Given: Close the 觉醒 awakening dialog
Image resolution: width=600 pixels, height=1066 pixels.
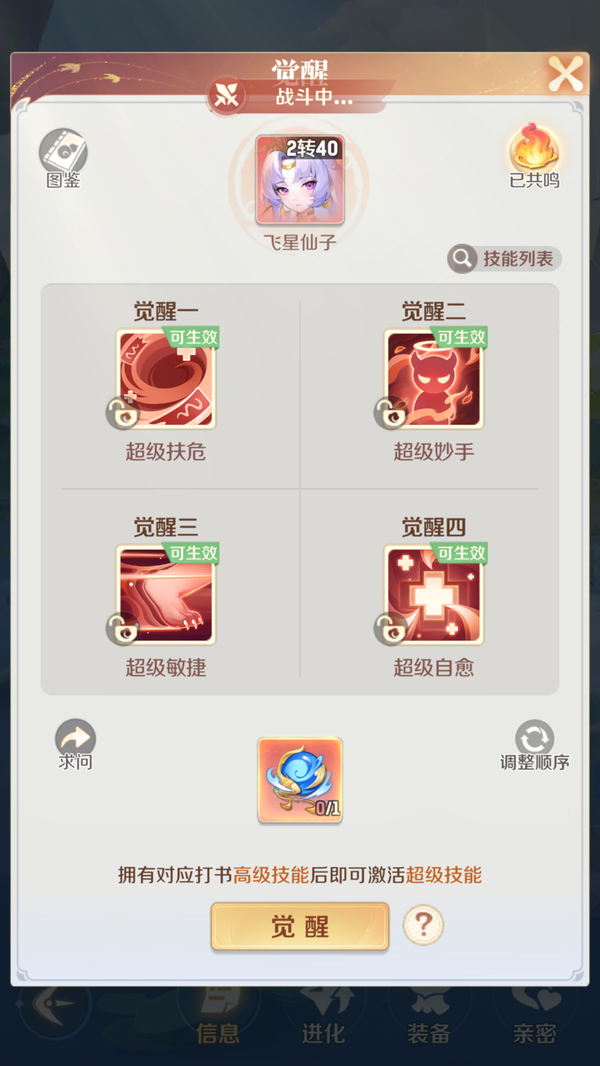Looking at the screenshot, I should coord(566,75).
